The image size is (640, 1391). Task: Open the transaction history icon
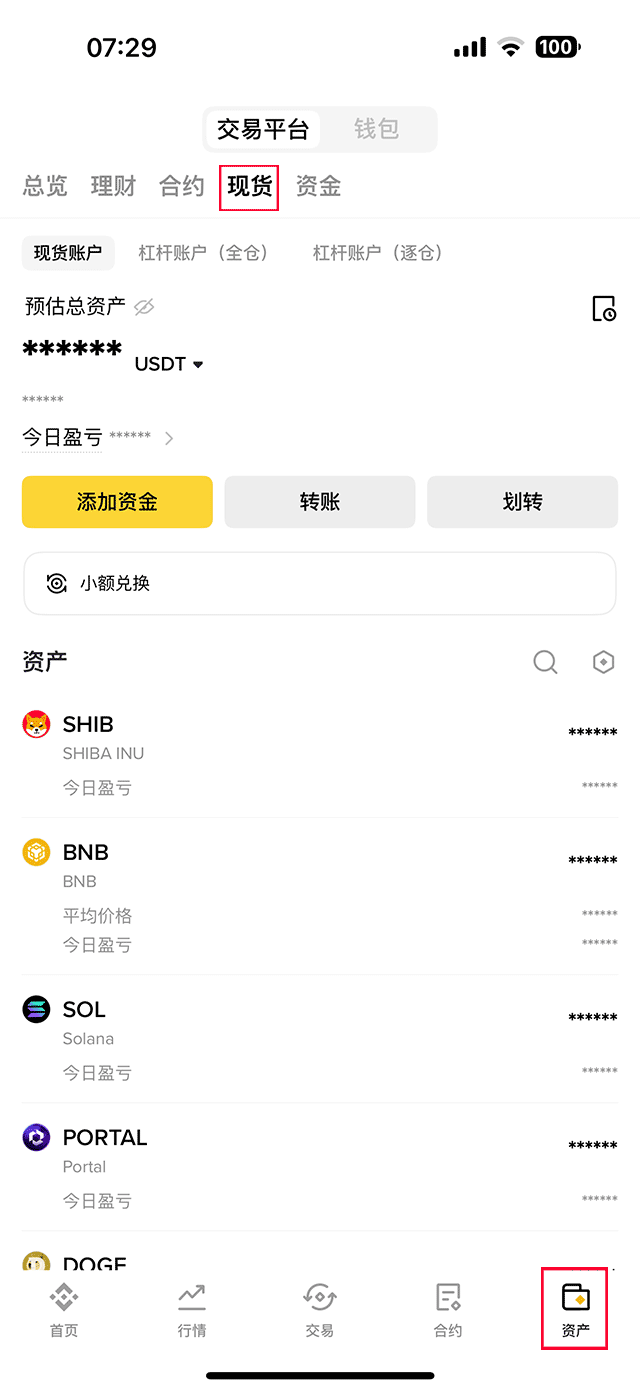(x=603, y=308)
